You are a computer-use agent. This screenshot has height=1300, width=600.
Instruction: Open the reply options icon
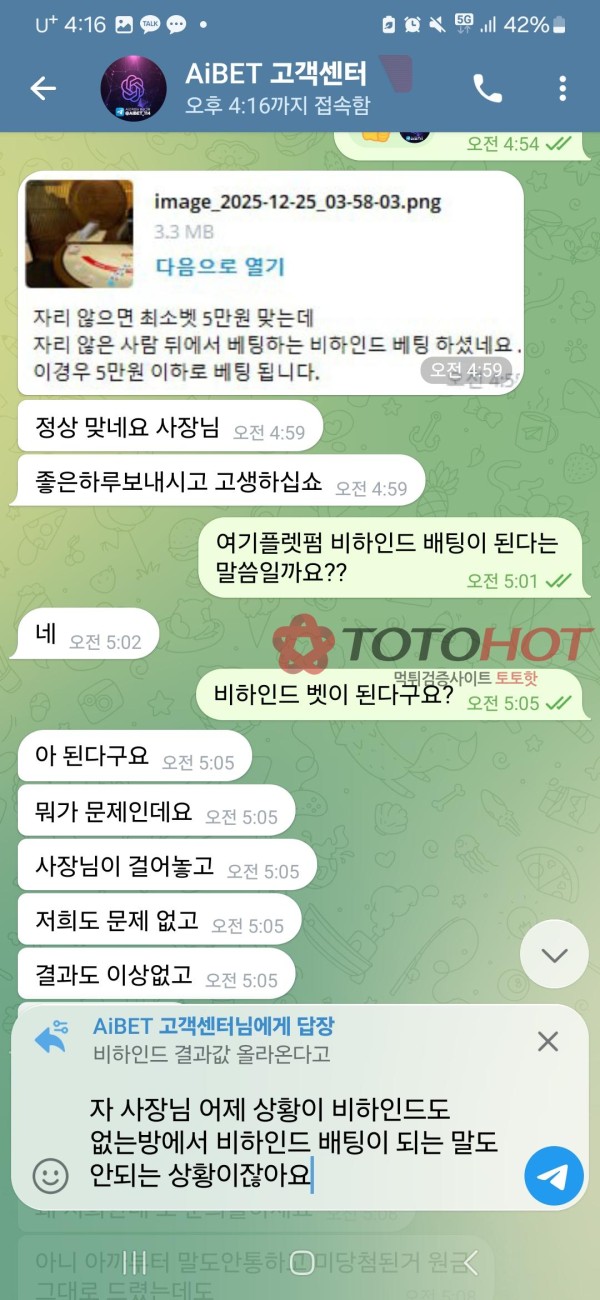pyautogui.click(x=51, y=1038)
